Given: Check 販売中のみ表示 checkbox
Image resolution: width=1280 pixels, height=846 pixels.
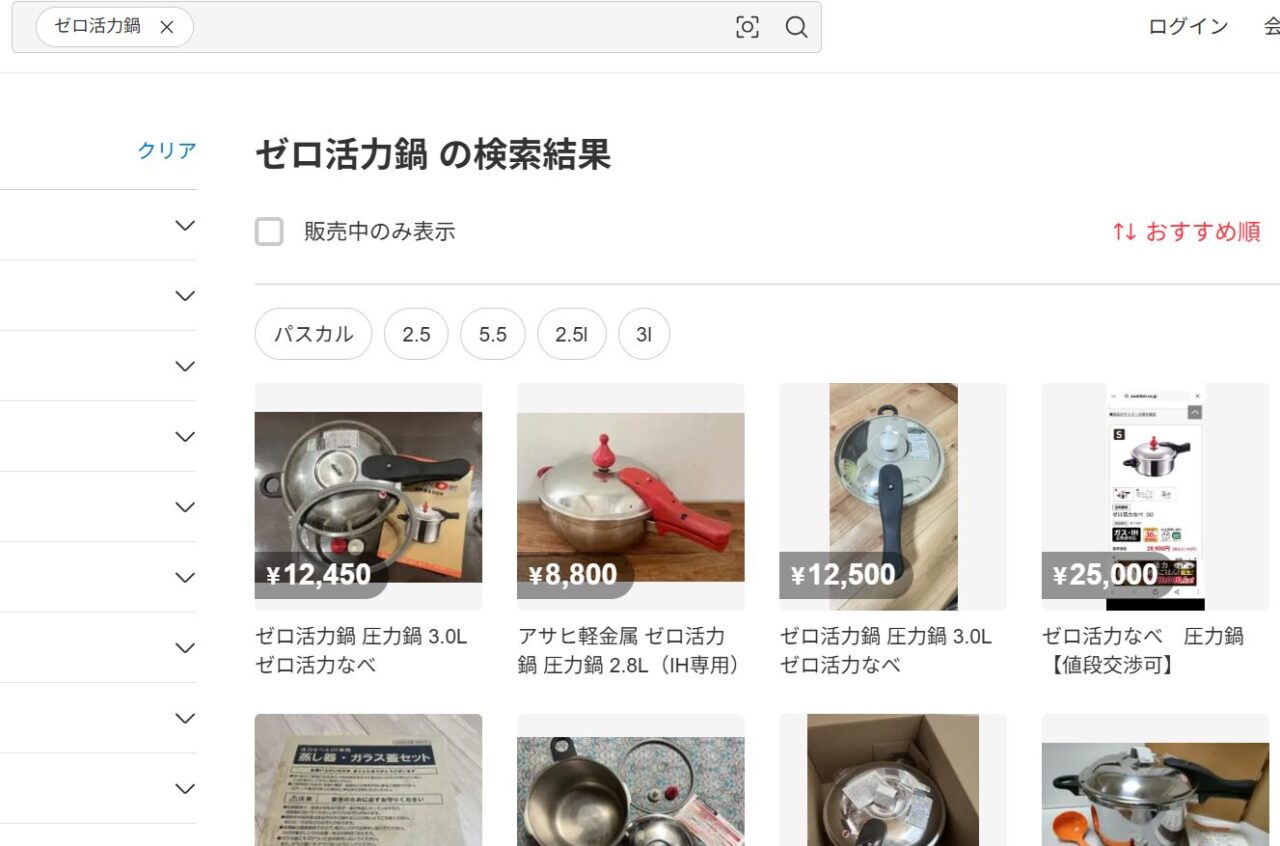Looking at the screenshot, I should pos(269,232).
